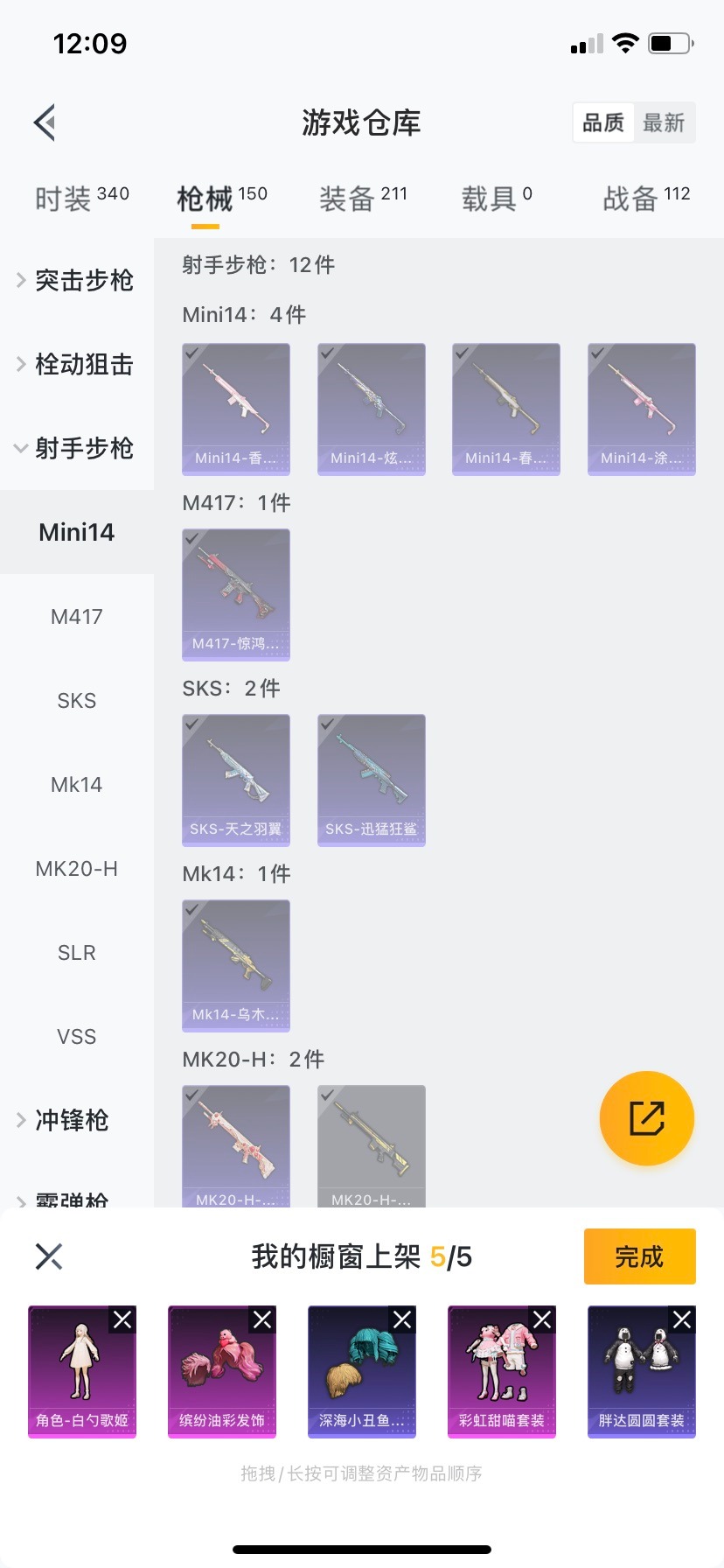Sort warehouse by 最新
This screenshot has width=724, height=1568.
(x=664, y=122)
